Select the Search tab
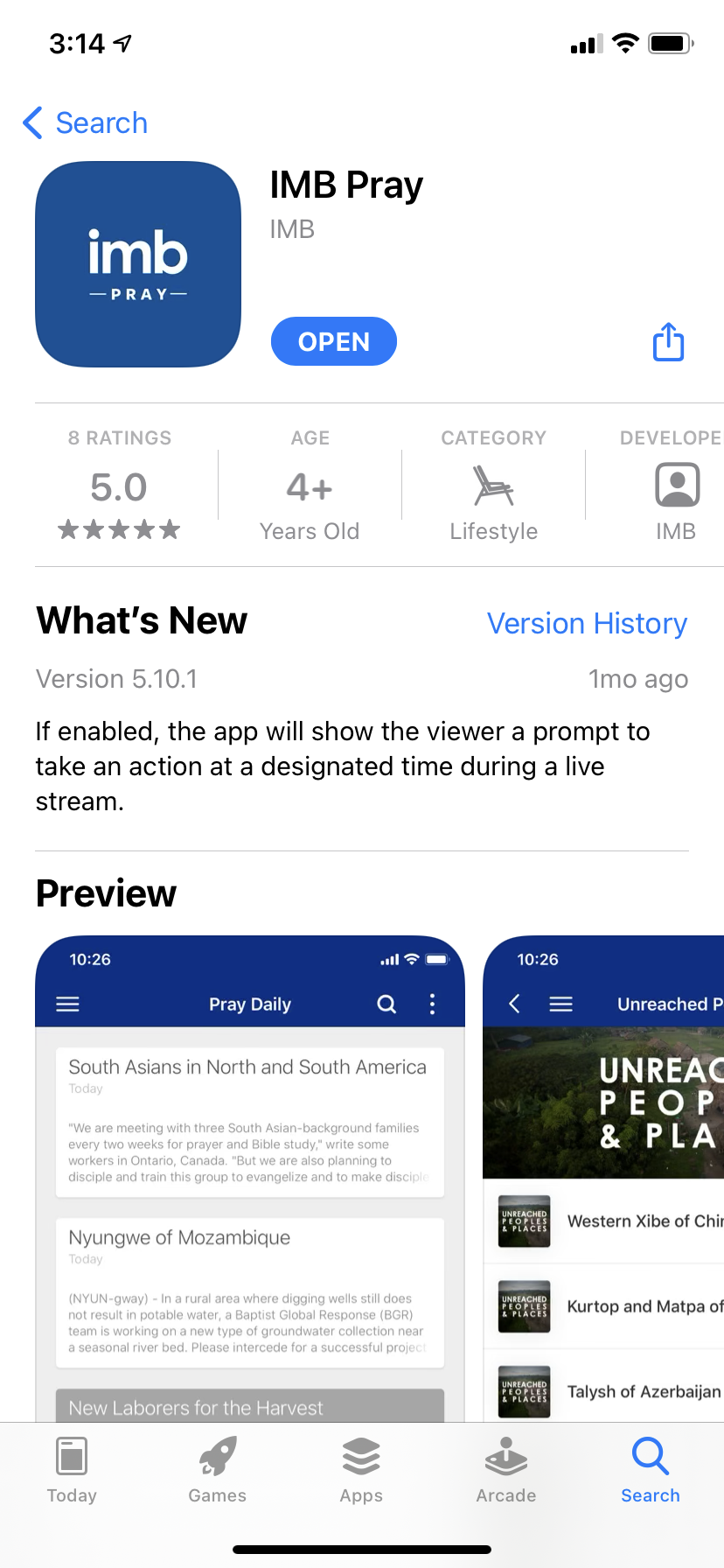 pos(651,1470)
